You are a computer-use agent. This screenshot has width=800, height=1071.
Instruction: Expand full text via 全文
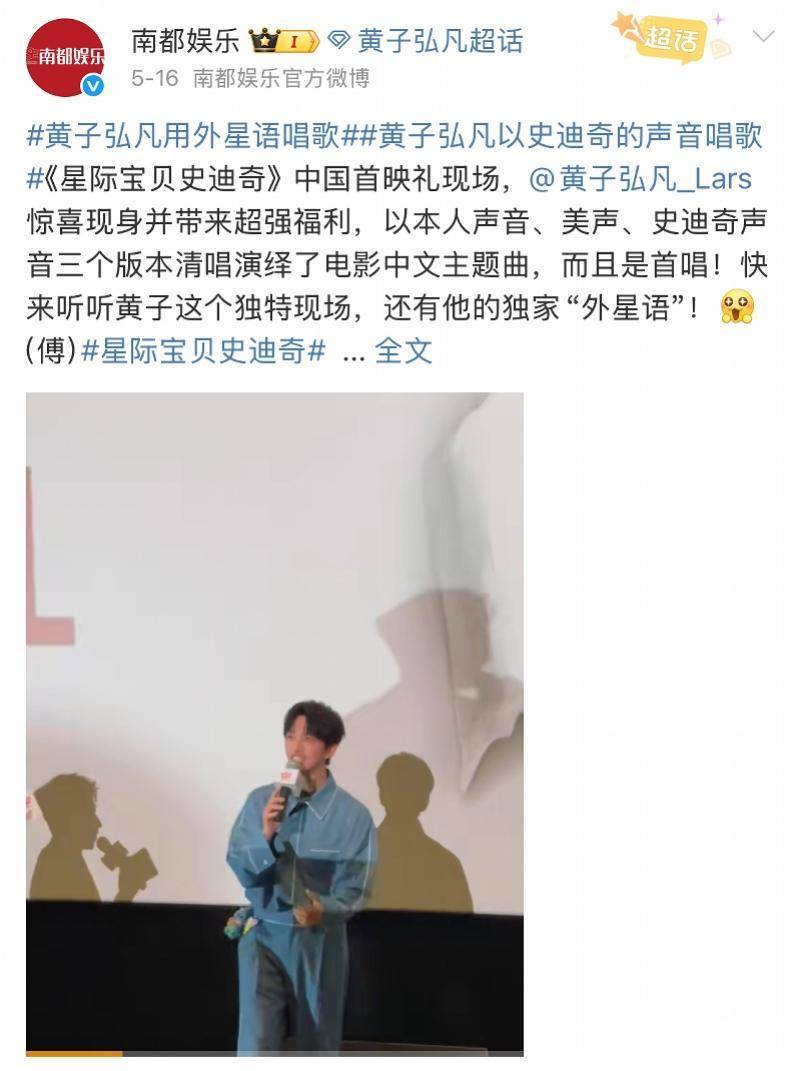click(x=403, y=351)
